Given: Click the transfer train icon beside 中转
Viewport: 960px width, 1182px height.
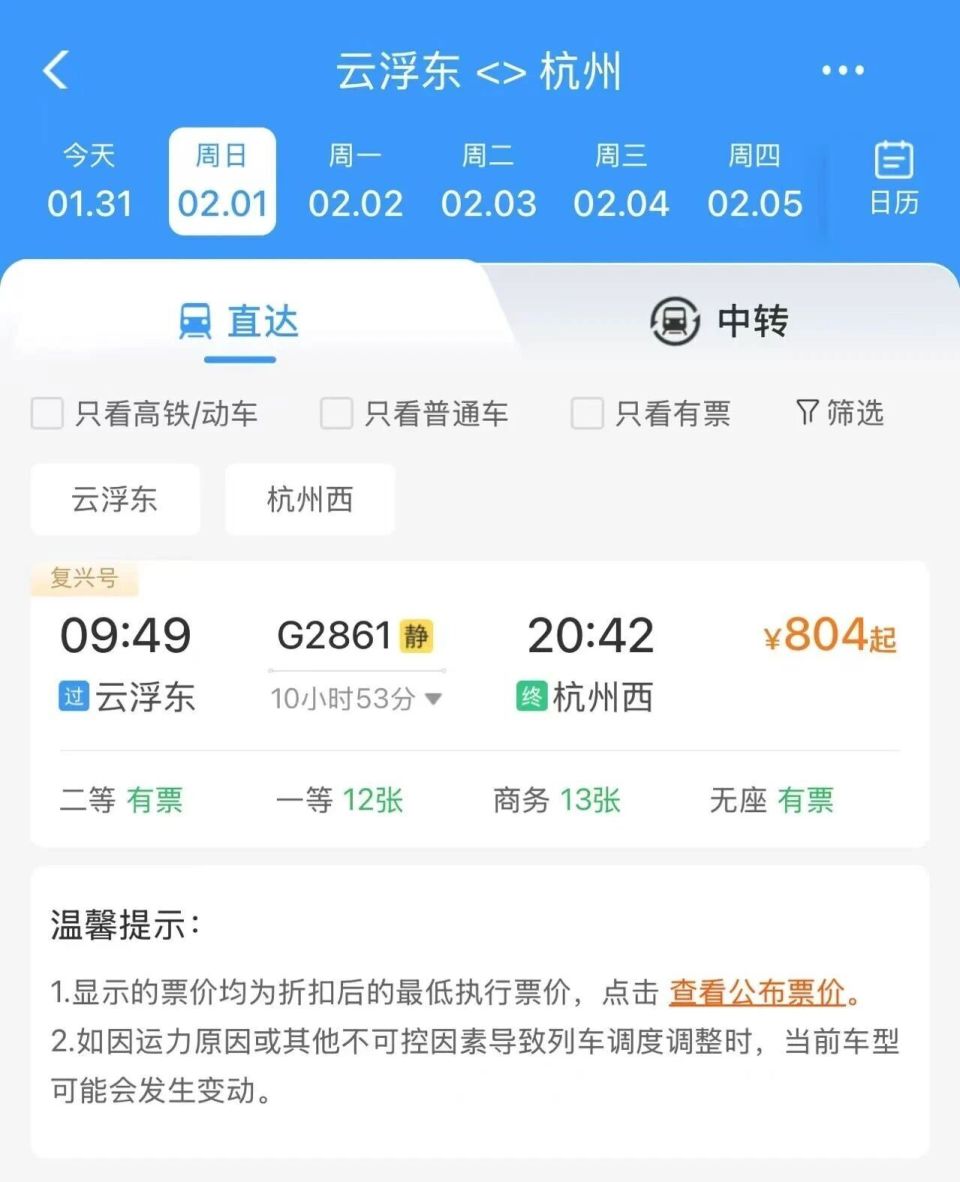Looking at the screenshot, I should [672, 321].
